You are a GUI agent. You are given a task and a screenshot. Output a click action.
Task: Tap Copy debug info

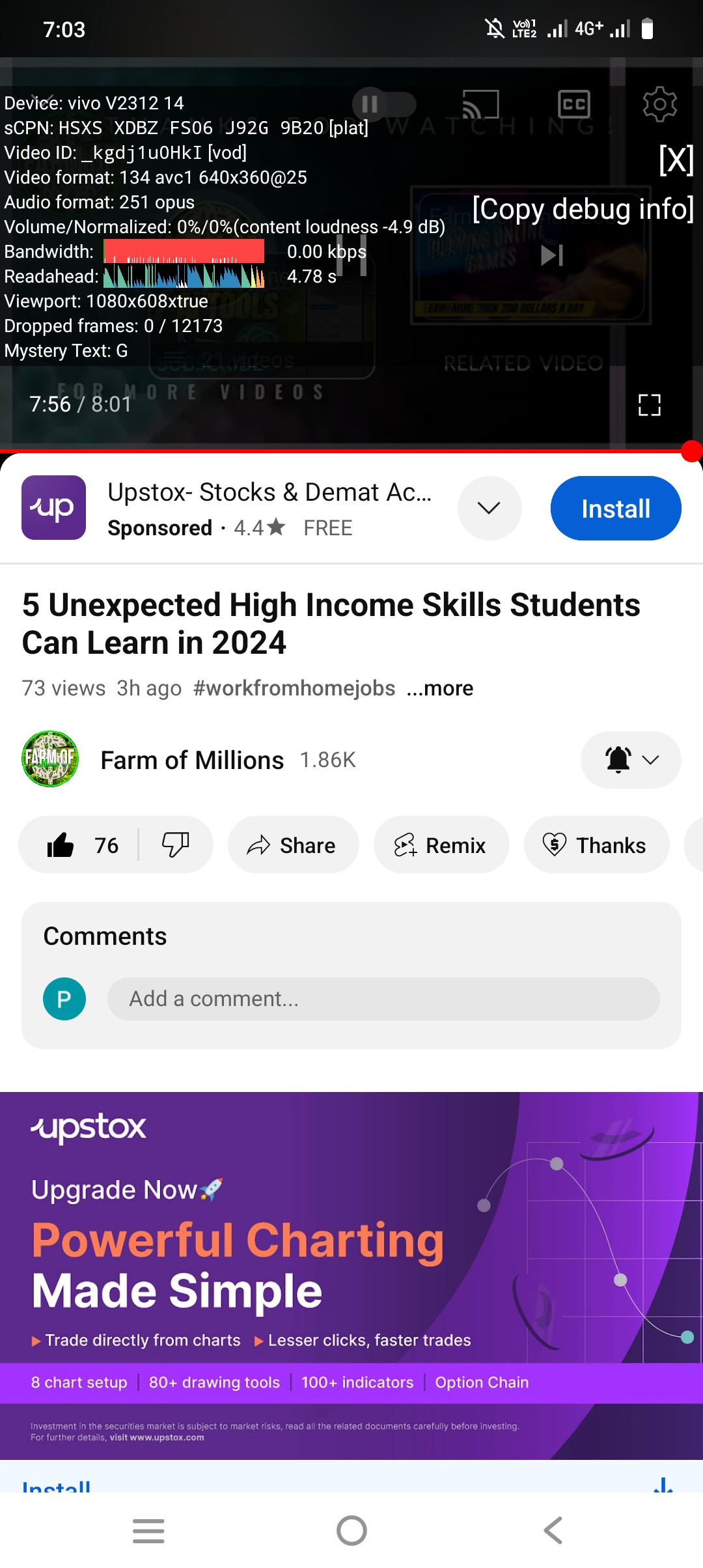[583, 209]
